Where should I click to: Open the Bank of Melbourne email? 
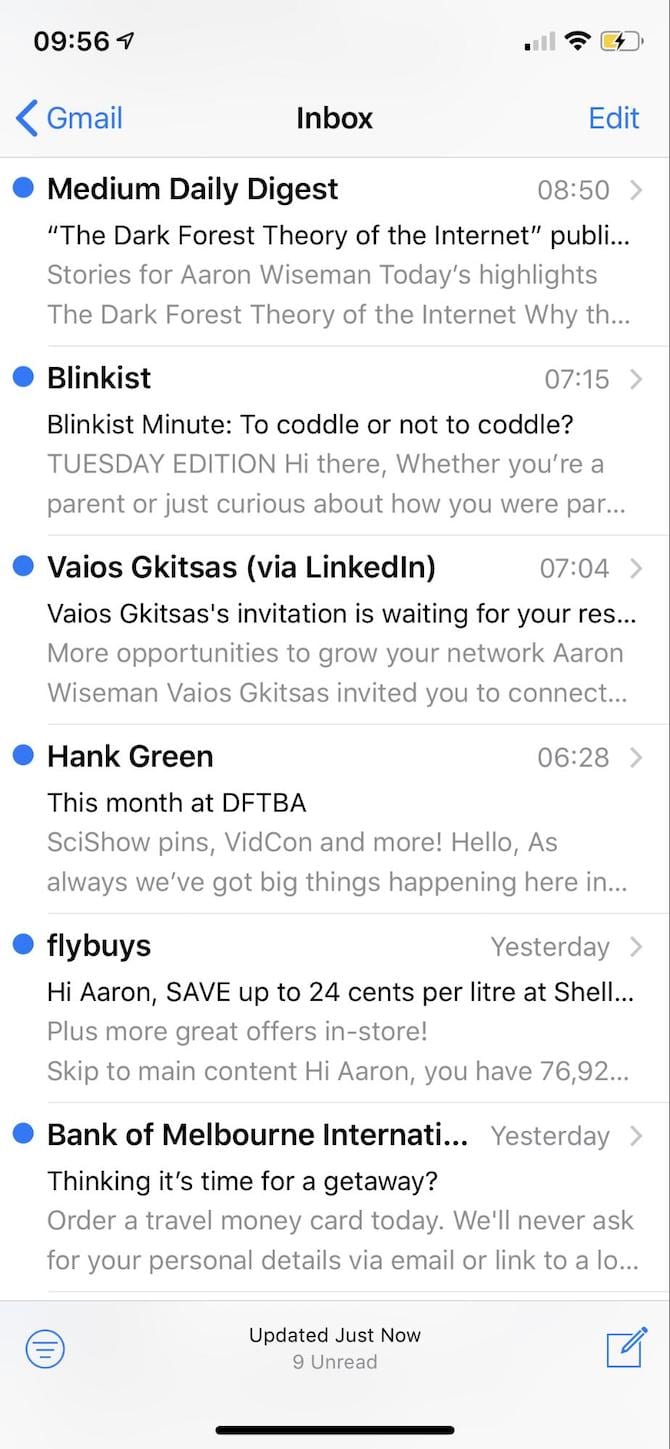338,1197
